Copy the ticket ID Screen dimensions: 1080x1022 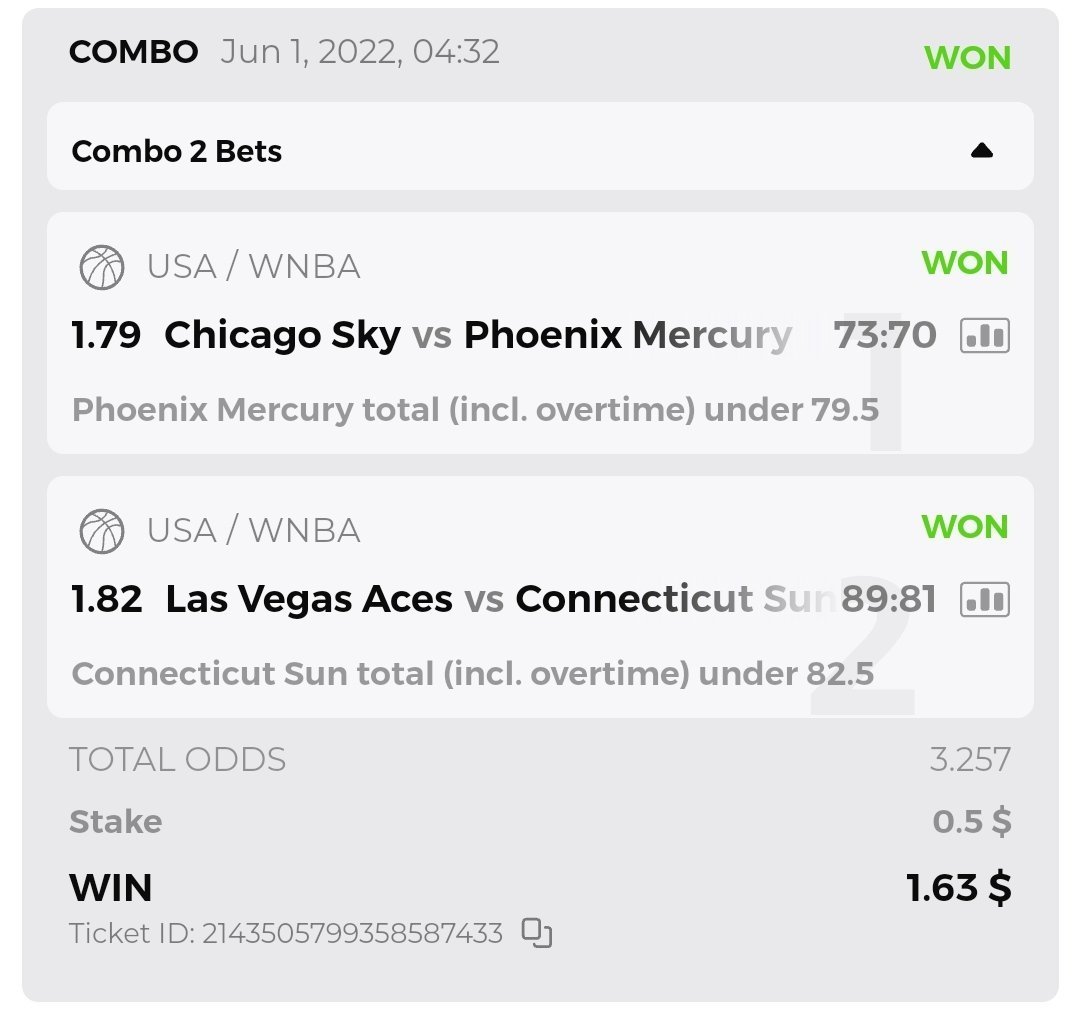[x=537, y=933]
